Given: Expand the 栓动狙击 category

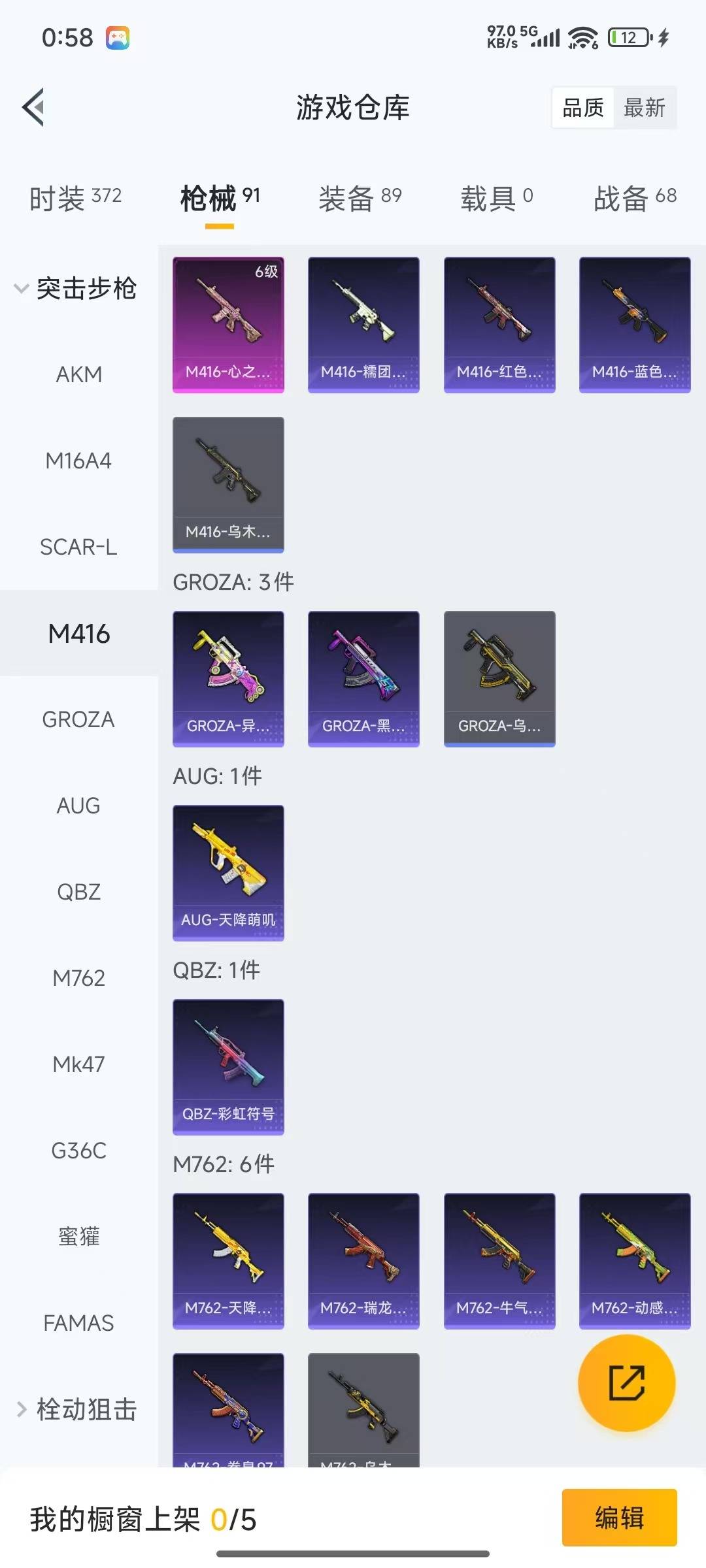Looking at the screenshot, I should click(x=75, y=1409).
